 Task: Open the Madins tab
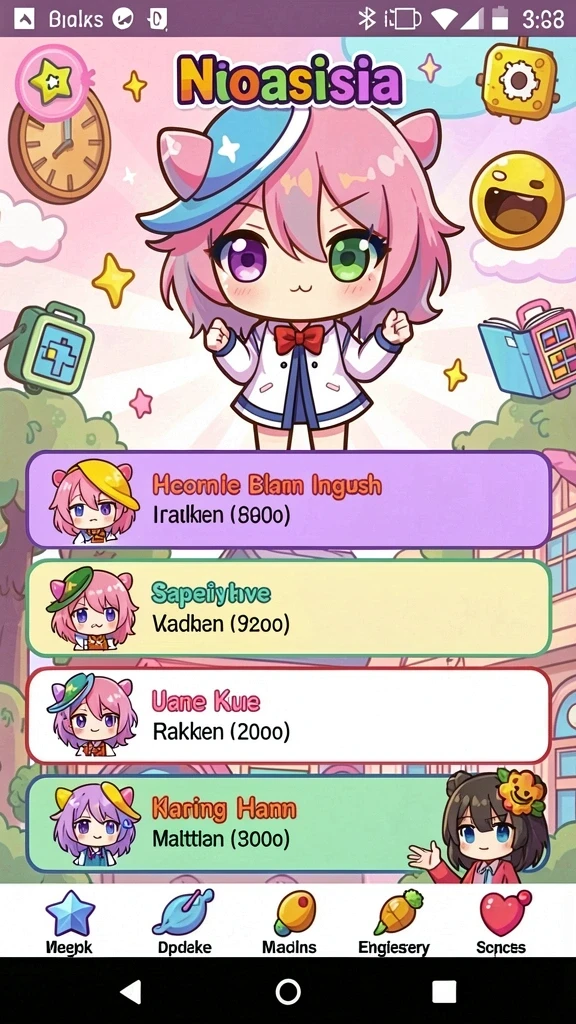(289, 922)
